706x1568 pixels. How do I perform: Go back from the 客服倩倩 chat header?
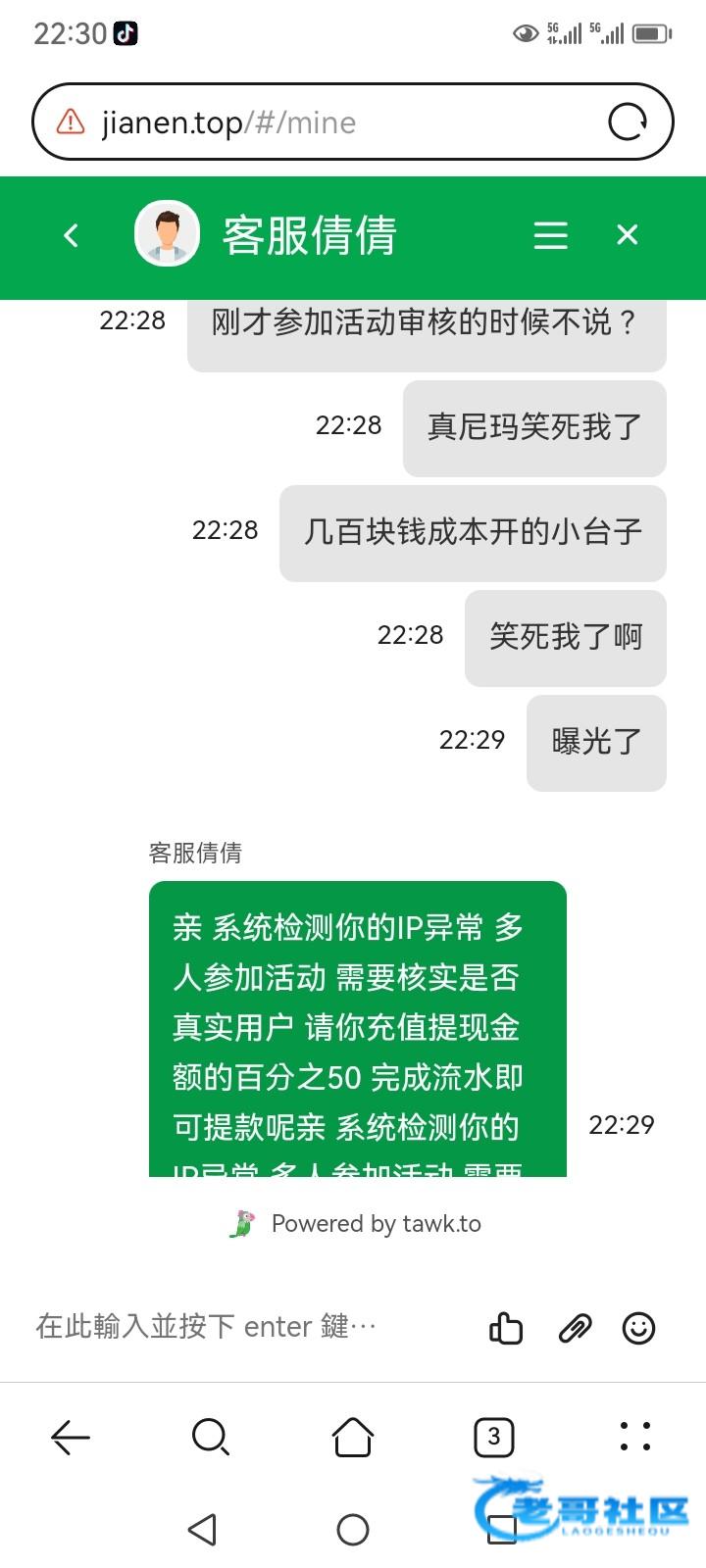(71, 235)
